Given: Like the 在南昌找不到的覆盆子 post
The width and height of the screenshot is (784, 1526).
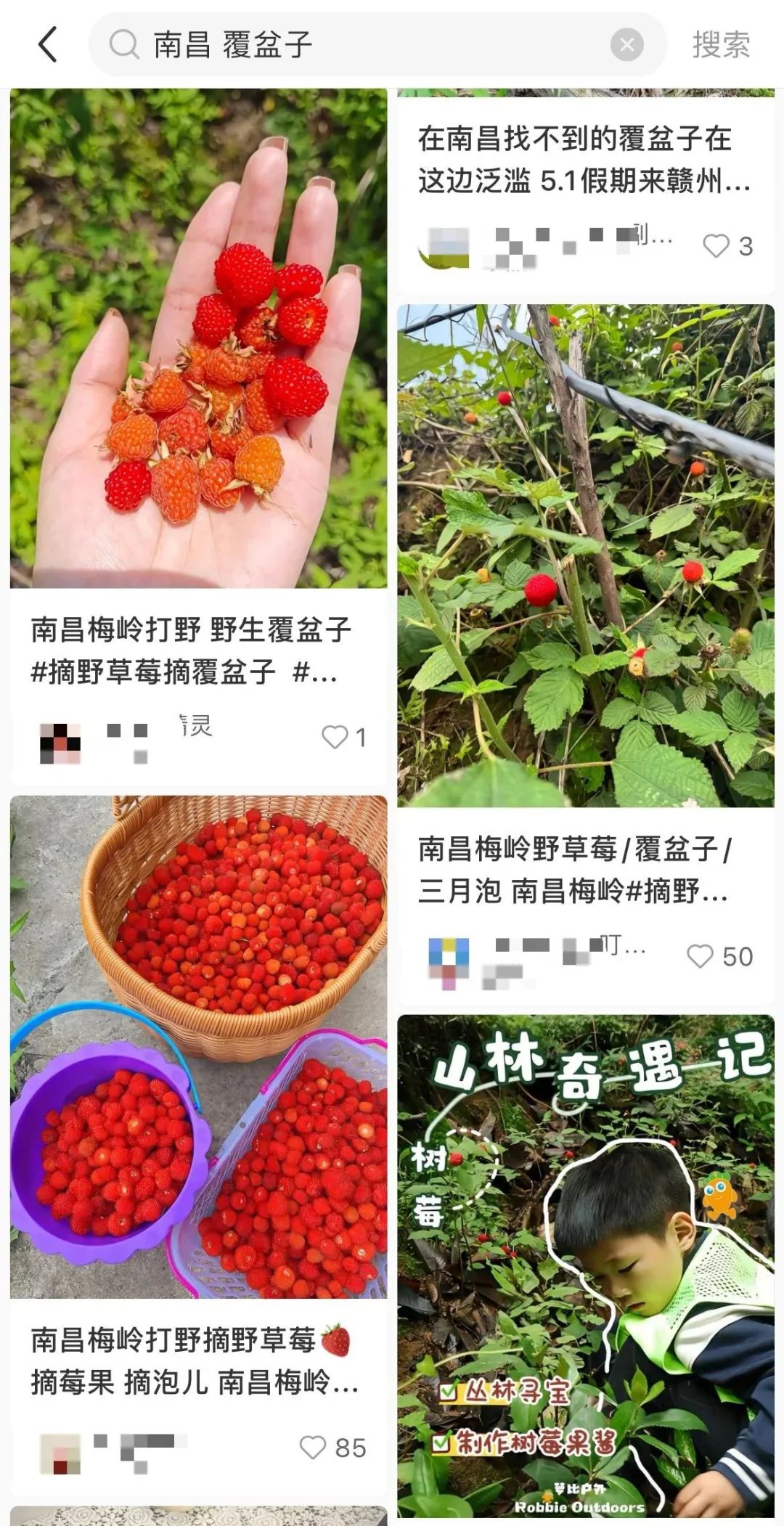Looking at the screenshot, I should click(x=716, y=246).
